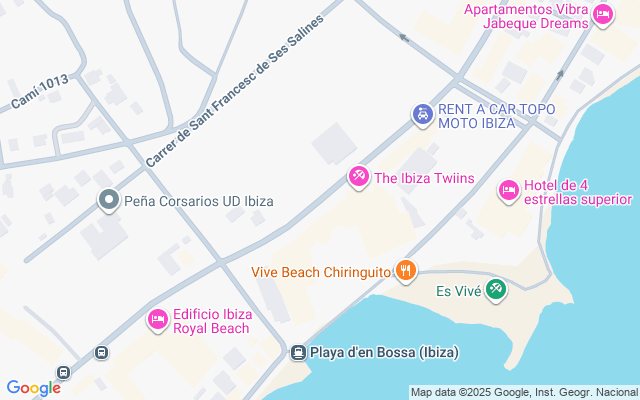Open the Edificio Ibiza Royal Beach pin
The height and width of the screenshot is (400, 640).
coord(157,320)
